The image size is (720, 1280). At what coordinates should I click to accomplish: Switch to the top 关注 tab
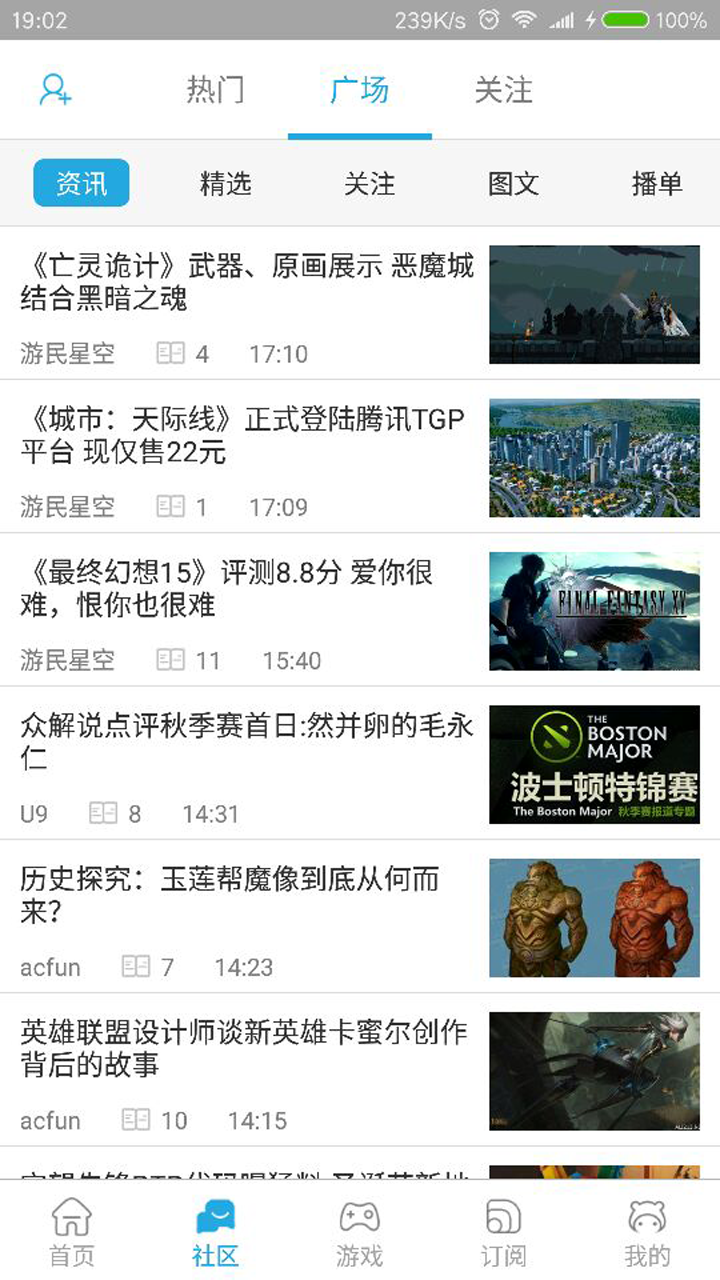[503, 90]
